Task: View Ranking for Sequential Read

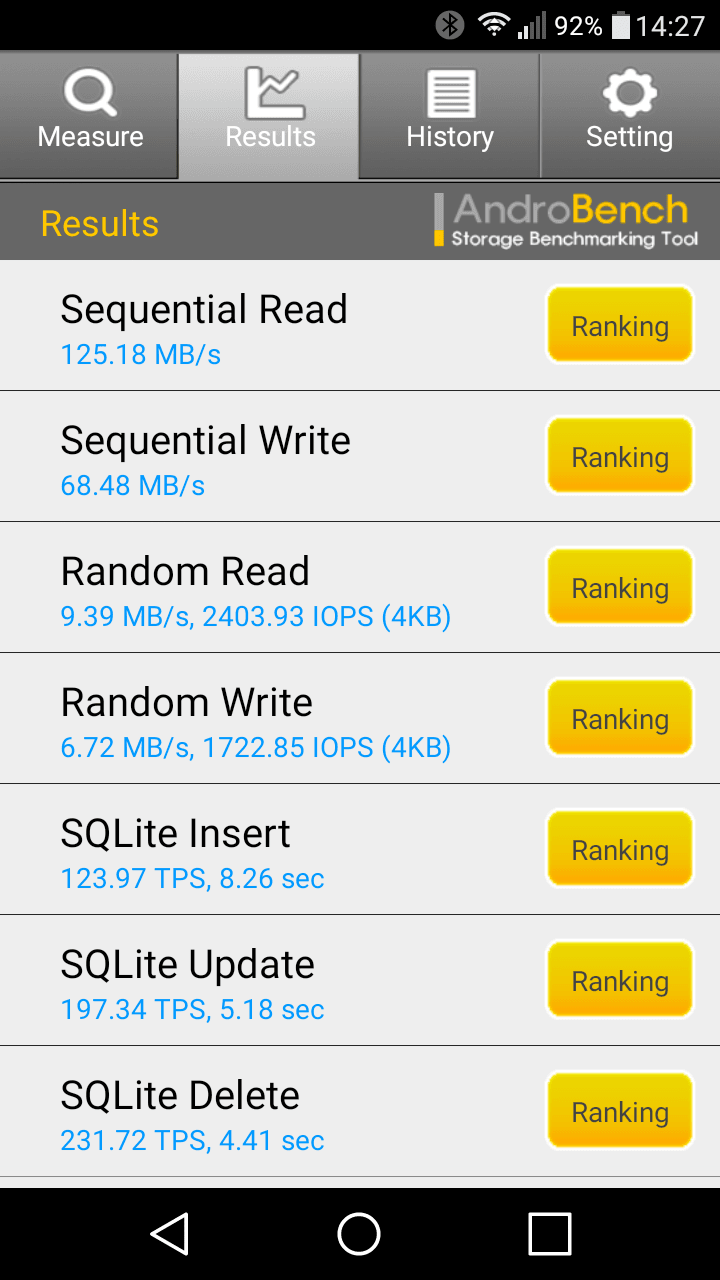Action: click(x=620, y=325)
